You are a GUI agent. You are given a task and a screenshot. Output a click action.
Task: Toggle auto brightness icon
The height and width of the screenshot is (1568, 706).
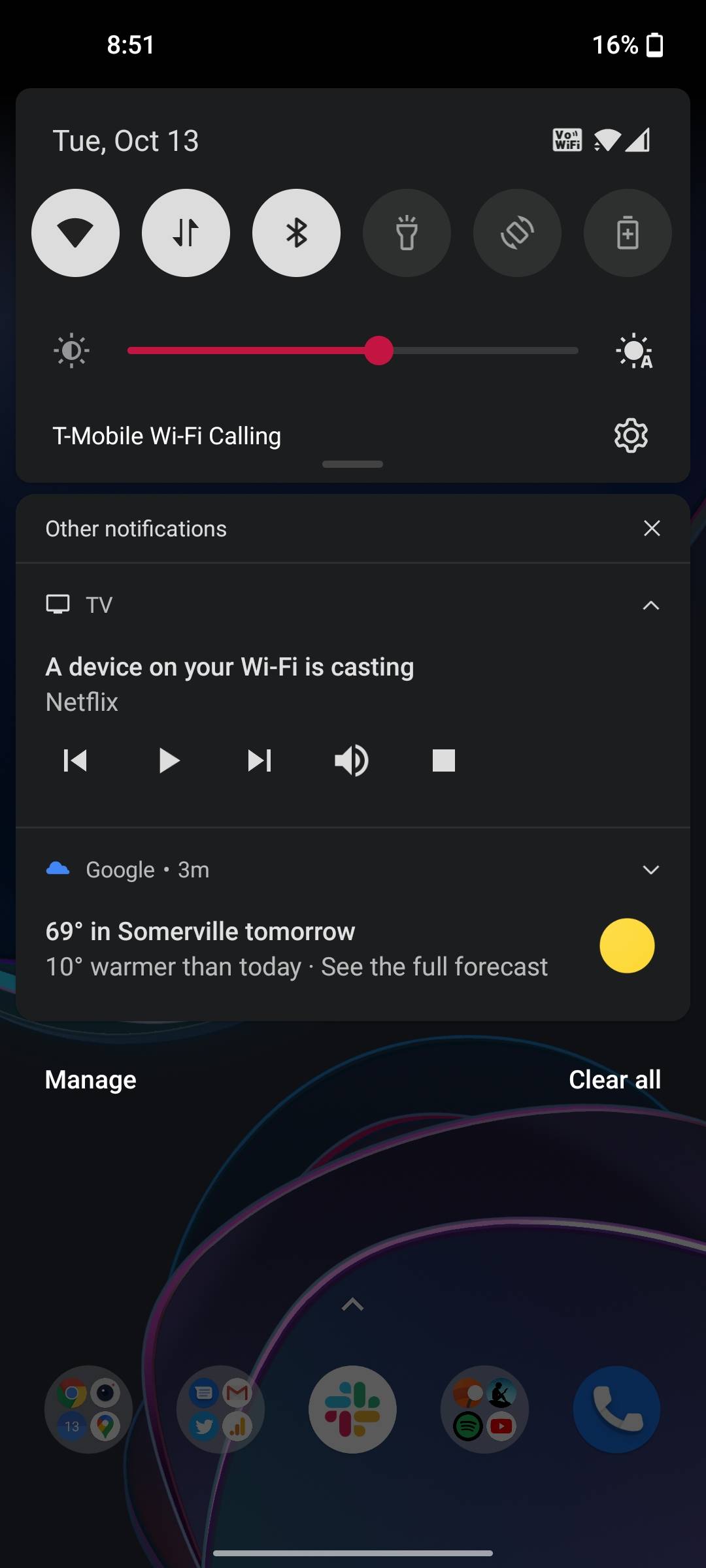(634, 351)
